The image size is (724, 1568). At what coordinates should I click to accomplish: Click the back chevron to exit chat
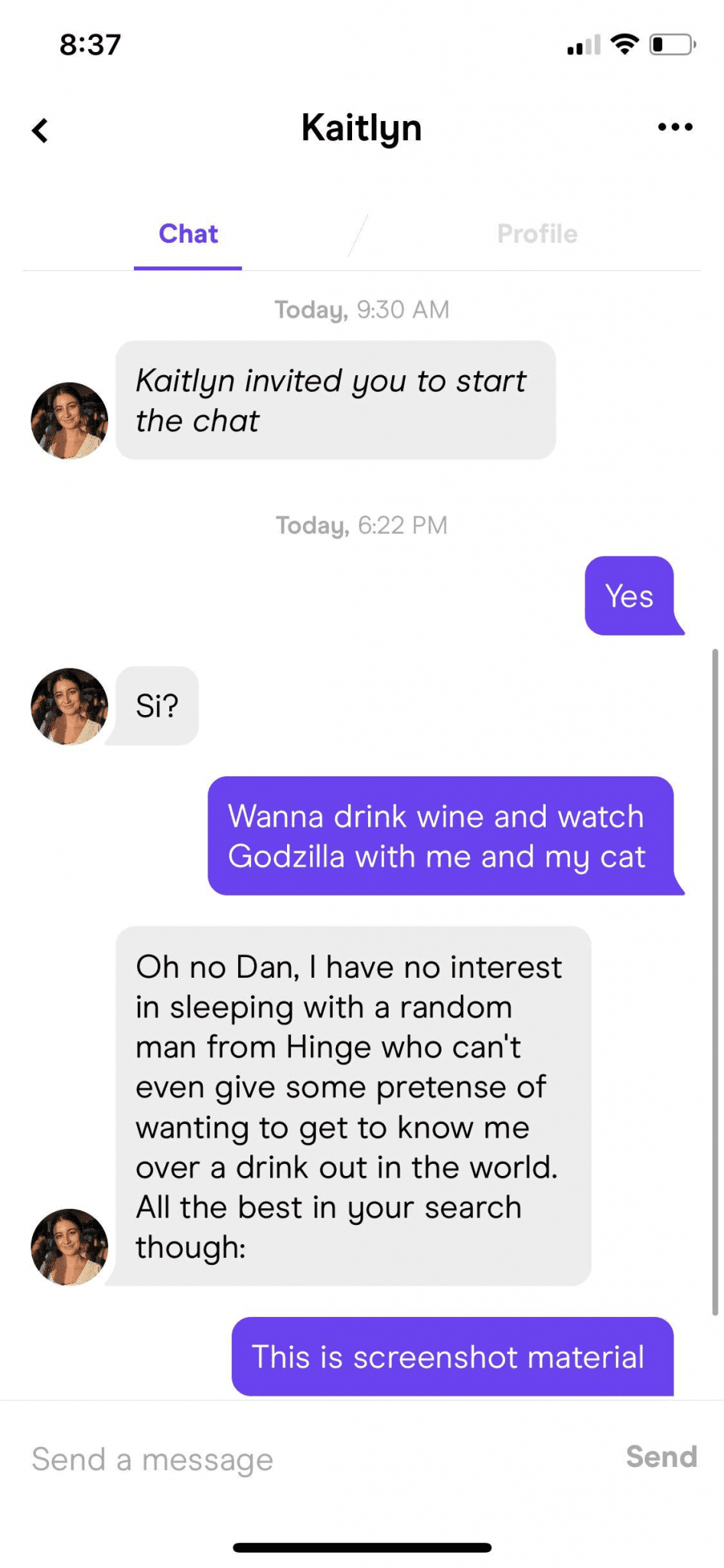pyautogui.click(x=41, y=129)
